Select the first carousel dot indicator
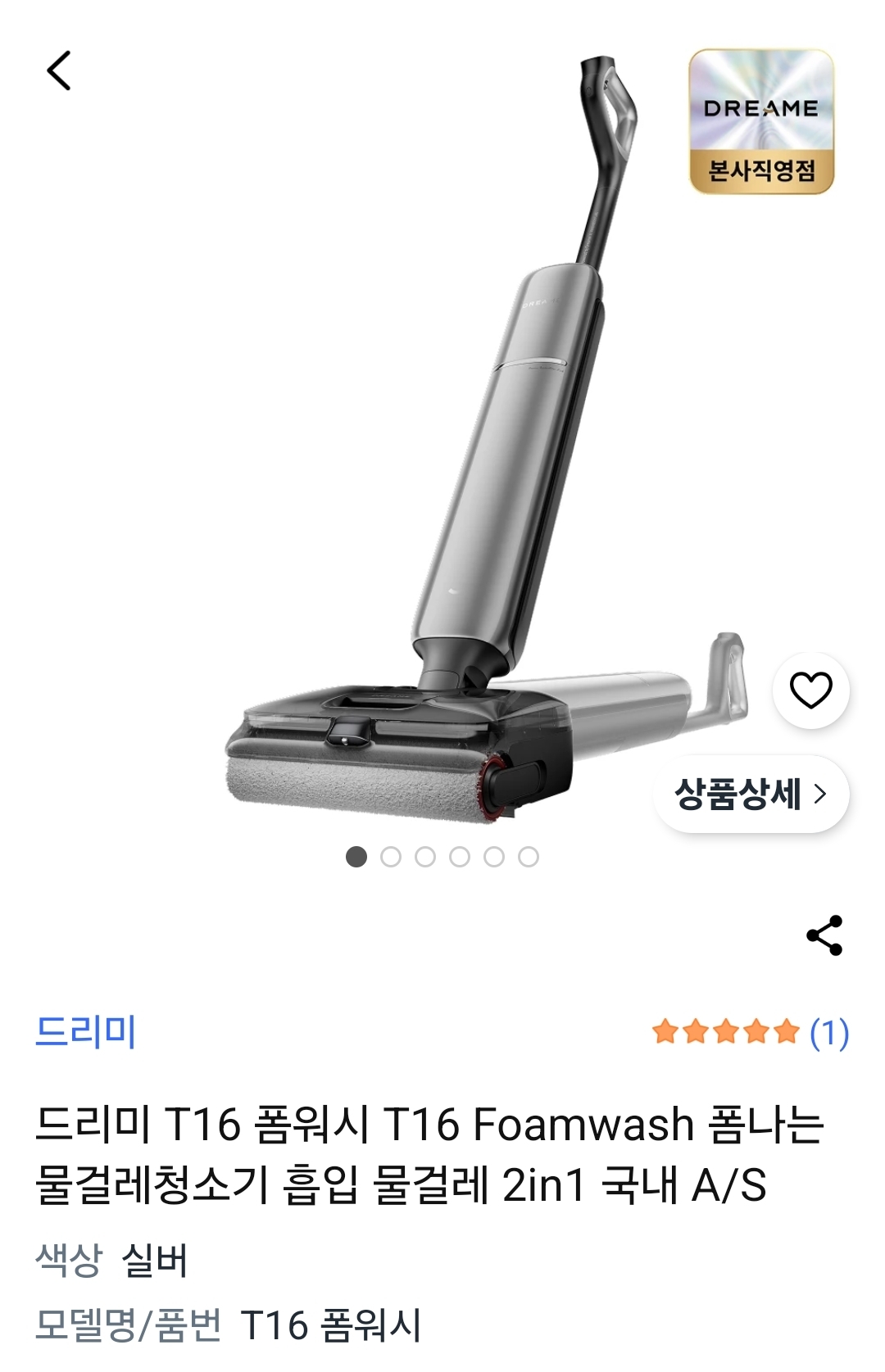The image size is (885, 1372). coord(355,857)
